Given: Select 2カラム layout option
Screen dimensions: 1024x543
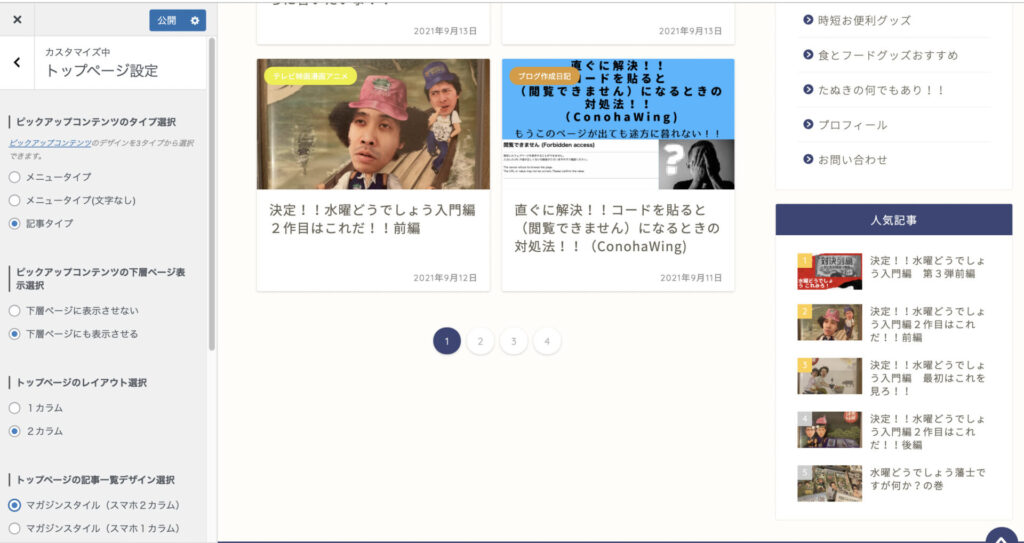Looking at the screenshot, I should 14,431.
